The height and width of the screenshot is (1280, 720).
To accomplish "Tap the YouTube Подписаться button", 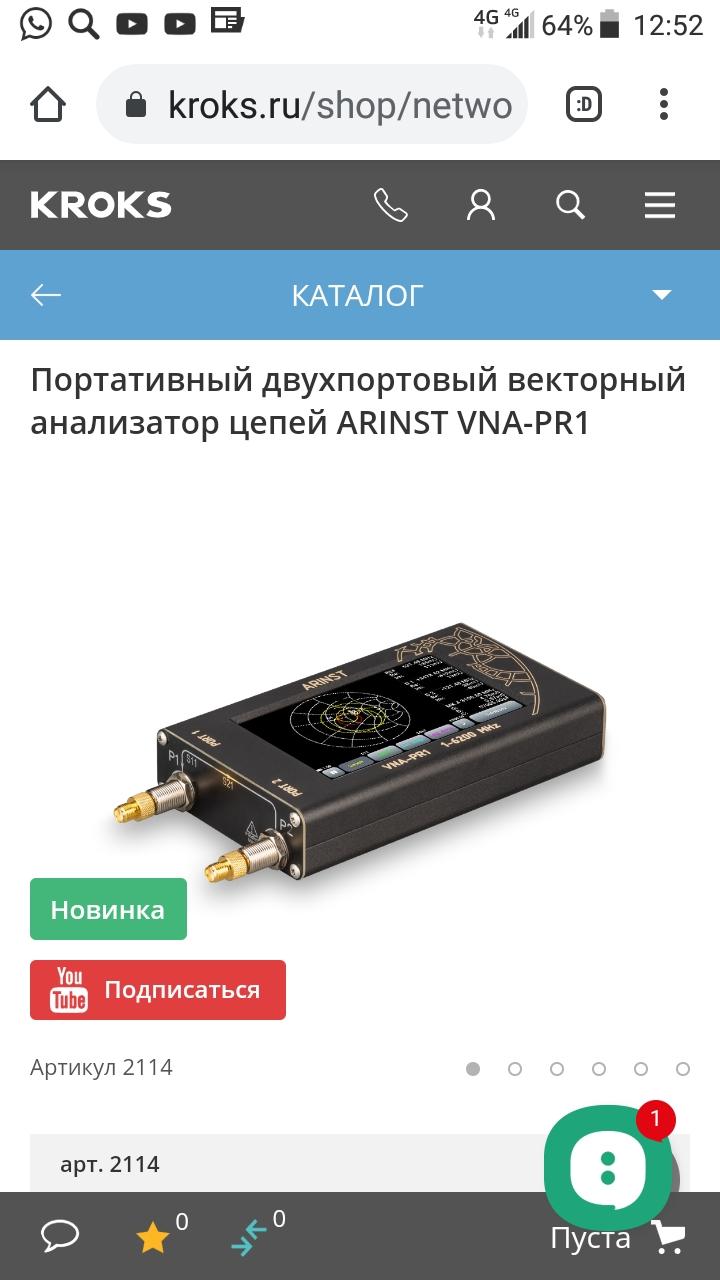I will pos(158,990).
